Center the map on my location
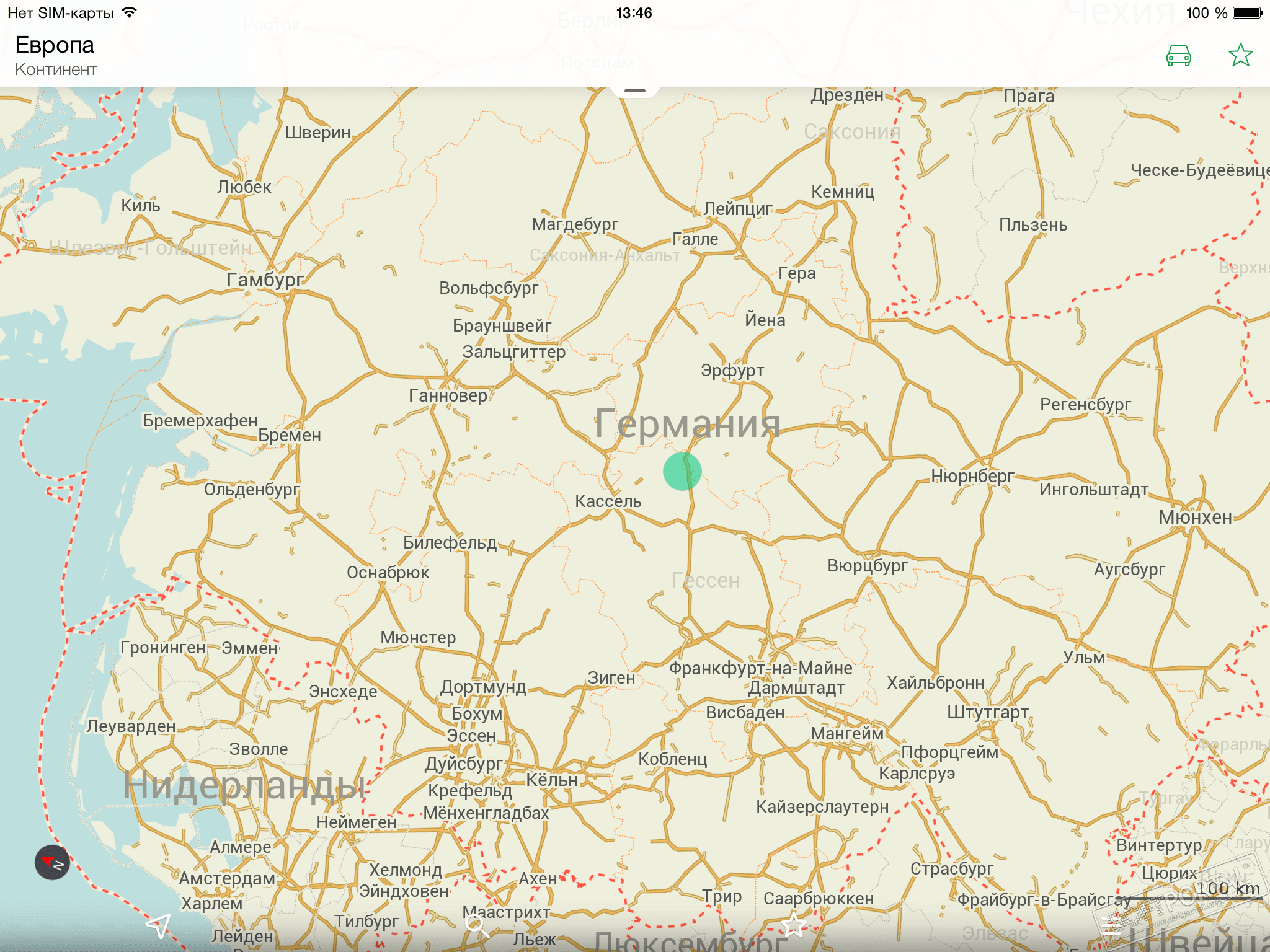The image size is (1270, 952). click(x=159, y=925)
